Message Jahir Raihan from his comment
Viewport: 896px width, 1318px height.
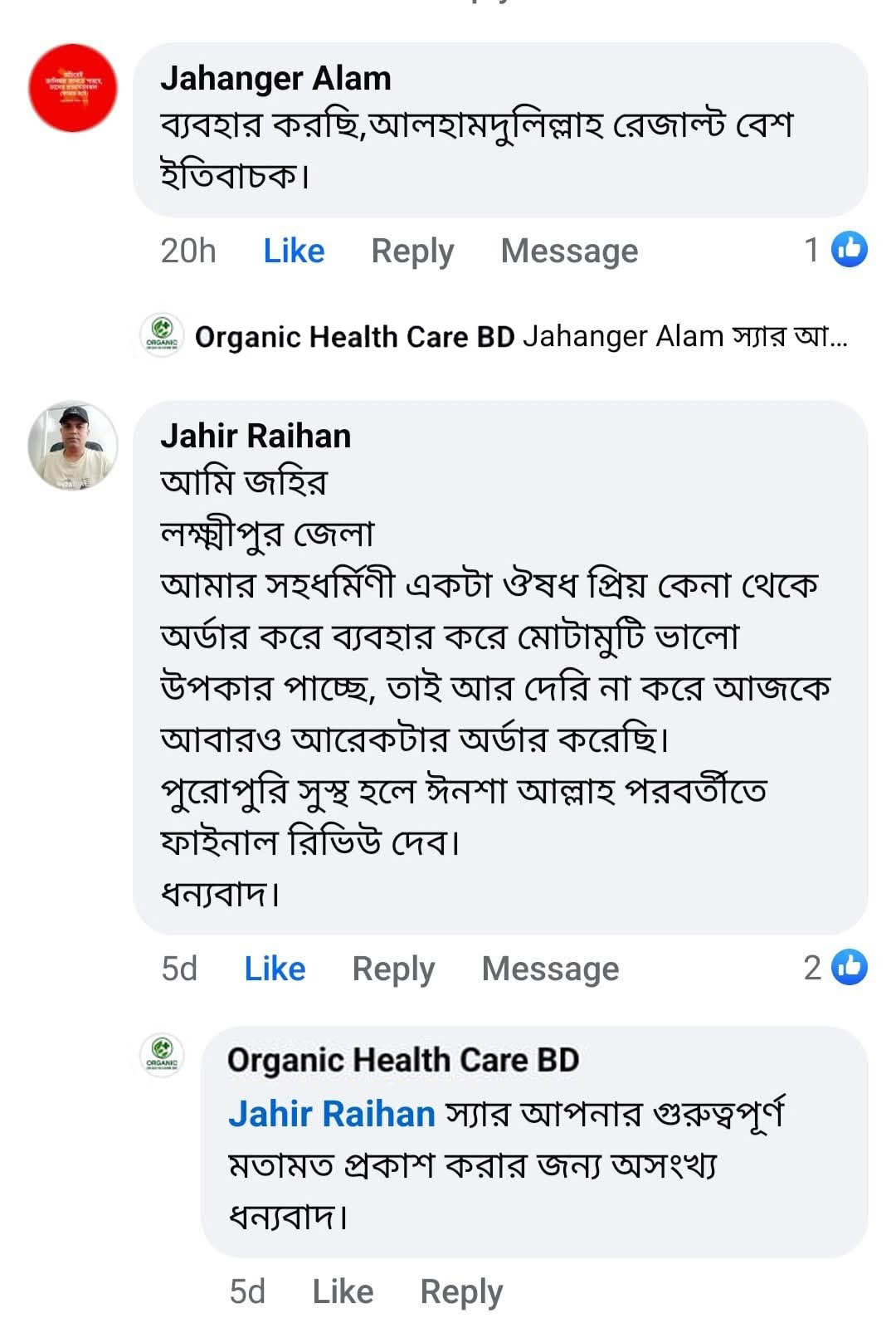click(x=550, y=969)
